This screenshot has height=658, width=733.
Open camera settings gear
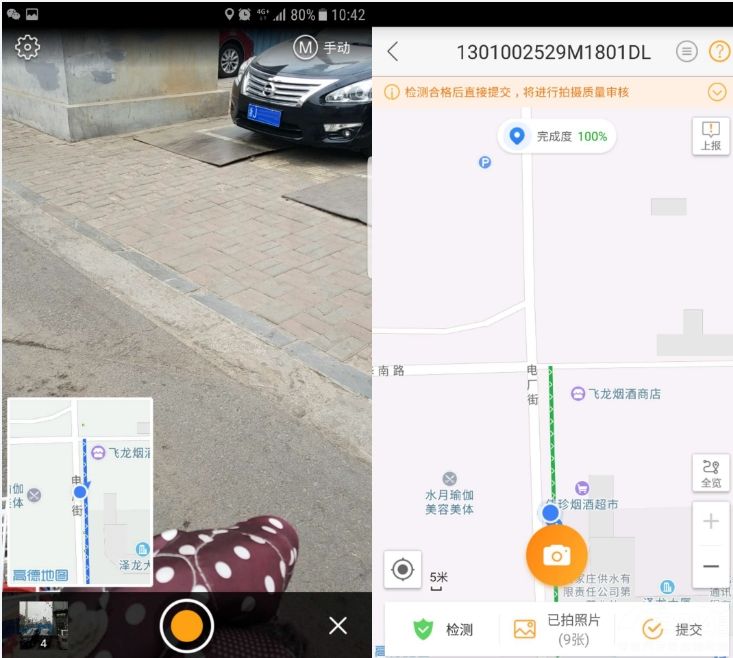pos(27,47)
